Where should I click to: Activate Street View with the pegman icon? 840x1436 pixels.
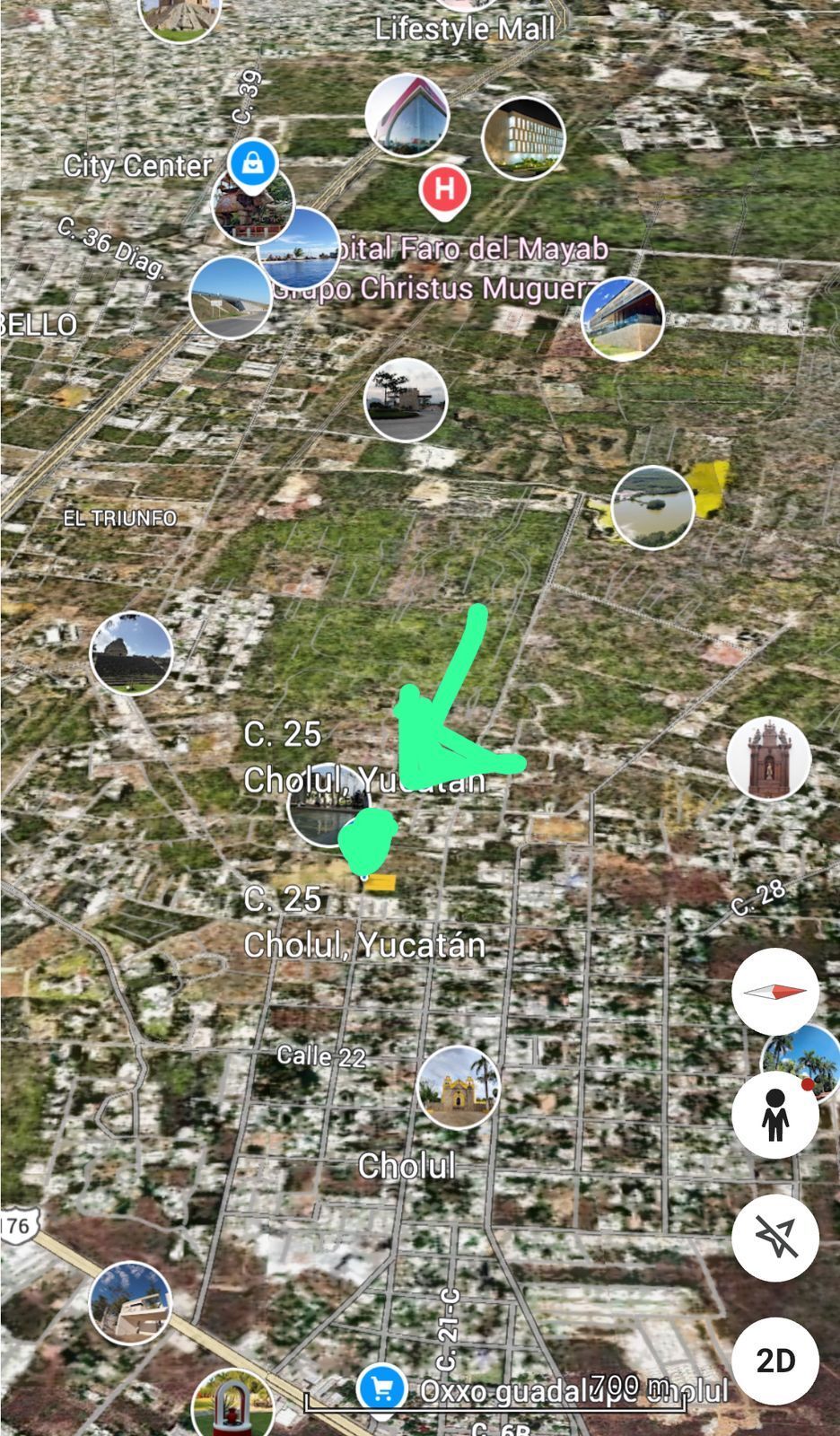pos(775,1113)
